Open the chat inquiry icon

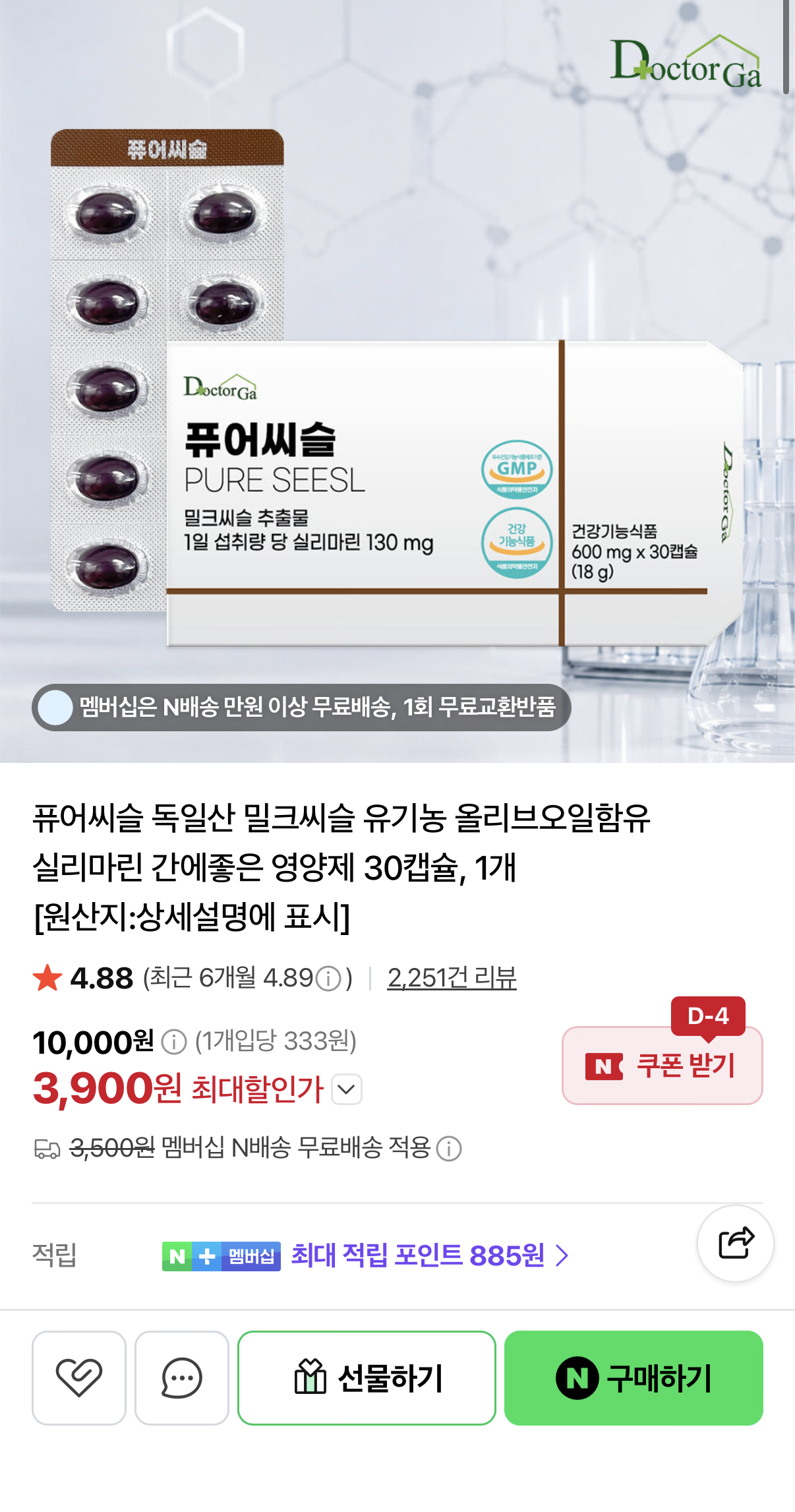182,1377
